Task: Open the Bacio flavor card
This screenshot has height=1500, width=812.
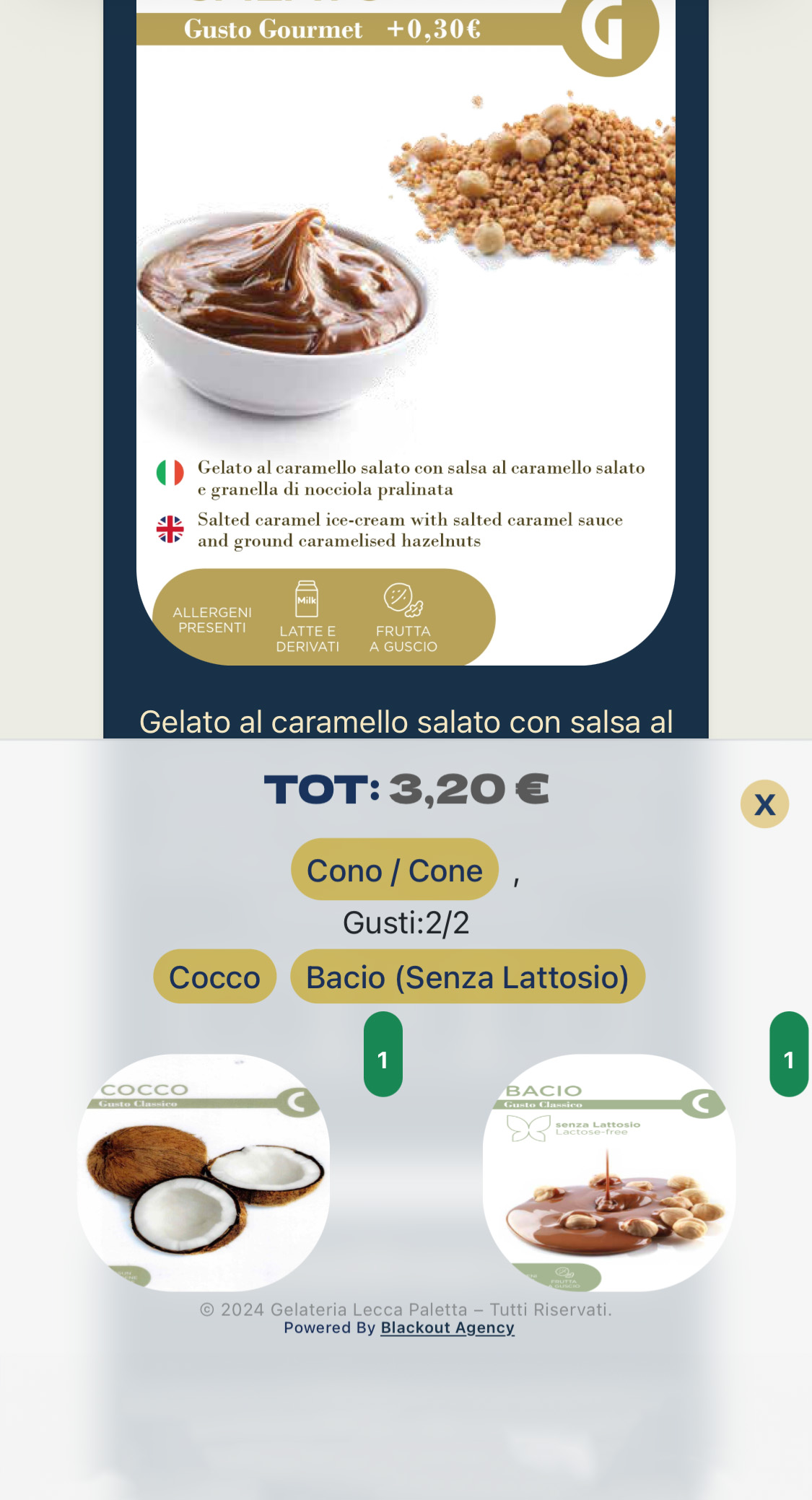Action: pyautogui.click(x=609, y=1173)
